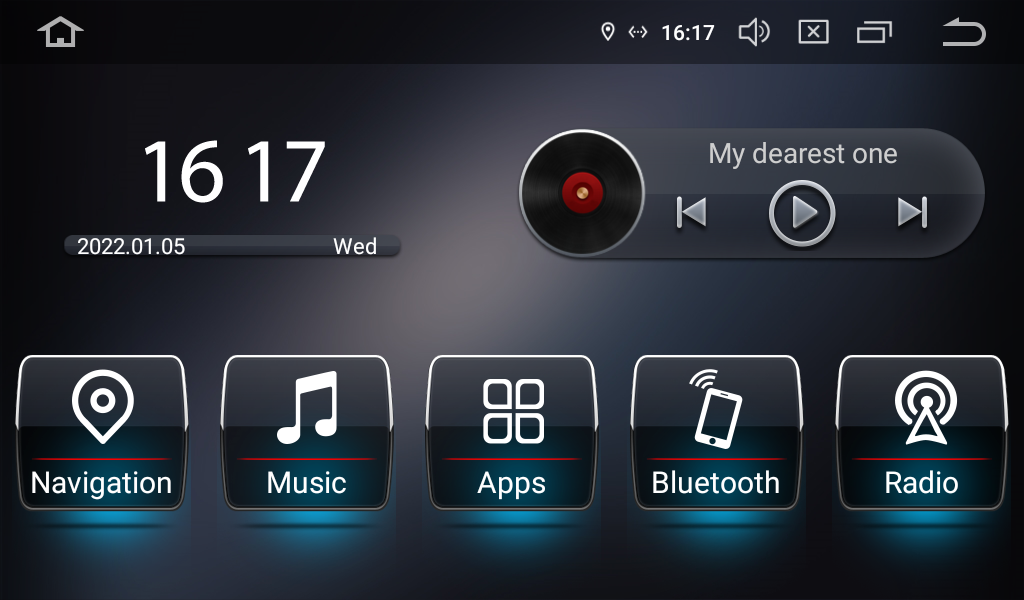Viewport: 1024px width, 600px height.
Task: Open the Navigation app tile
Action: [101, 432]
